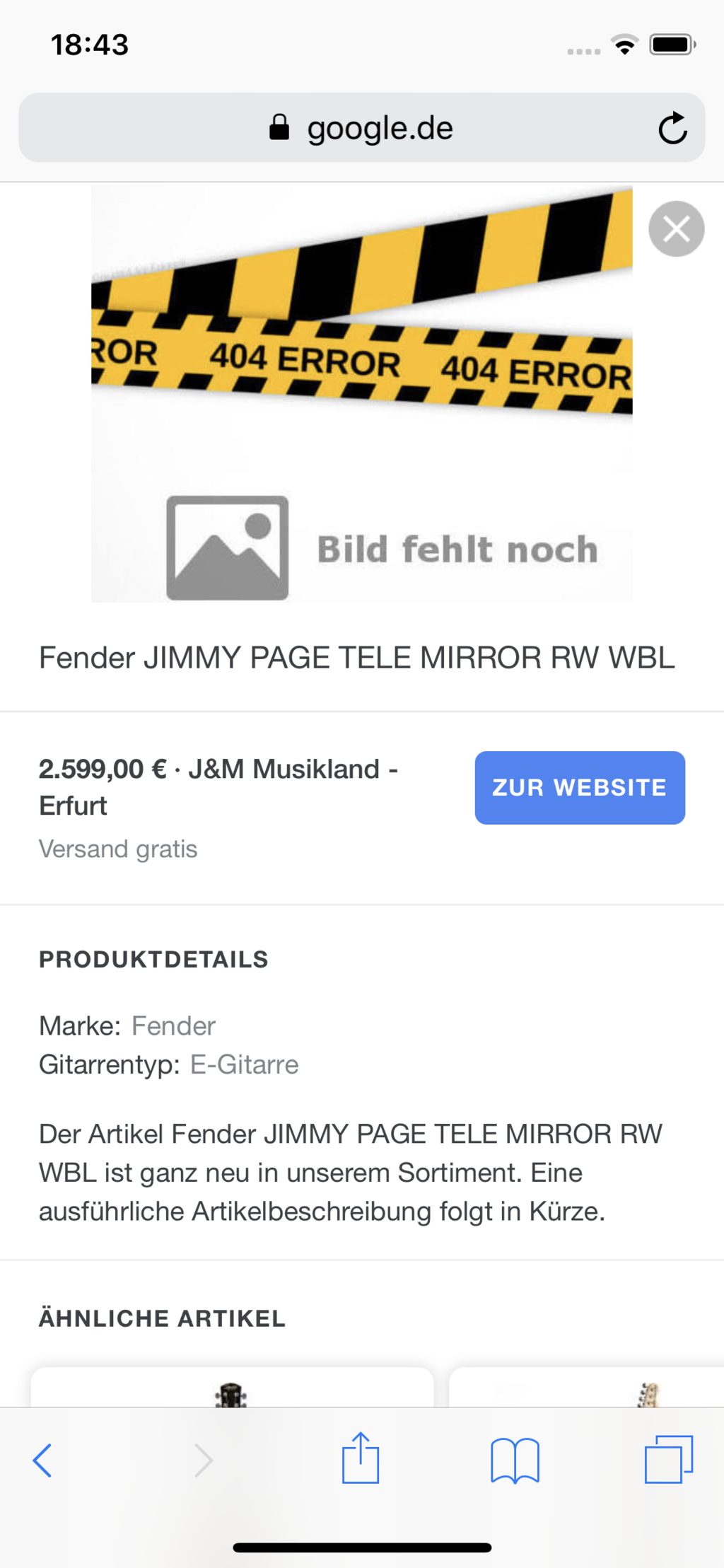Open the first similar item card
The image size is (724, 1568).
231,1389
